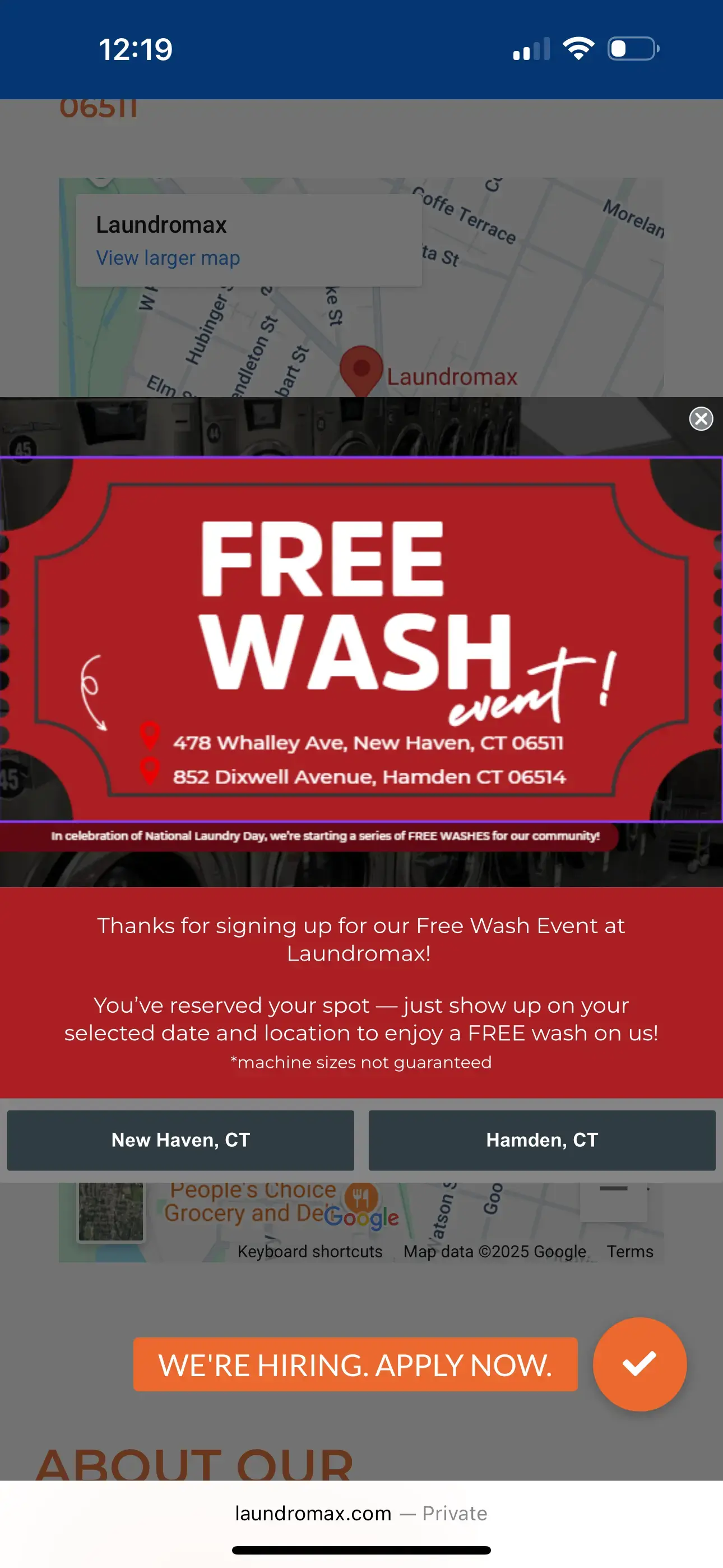Tap the Free Wash event banner image
The width and height of the screenshot is (723, 1568).
[x=361, y=639]
